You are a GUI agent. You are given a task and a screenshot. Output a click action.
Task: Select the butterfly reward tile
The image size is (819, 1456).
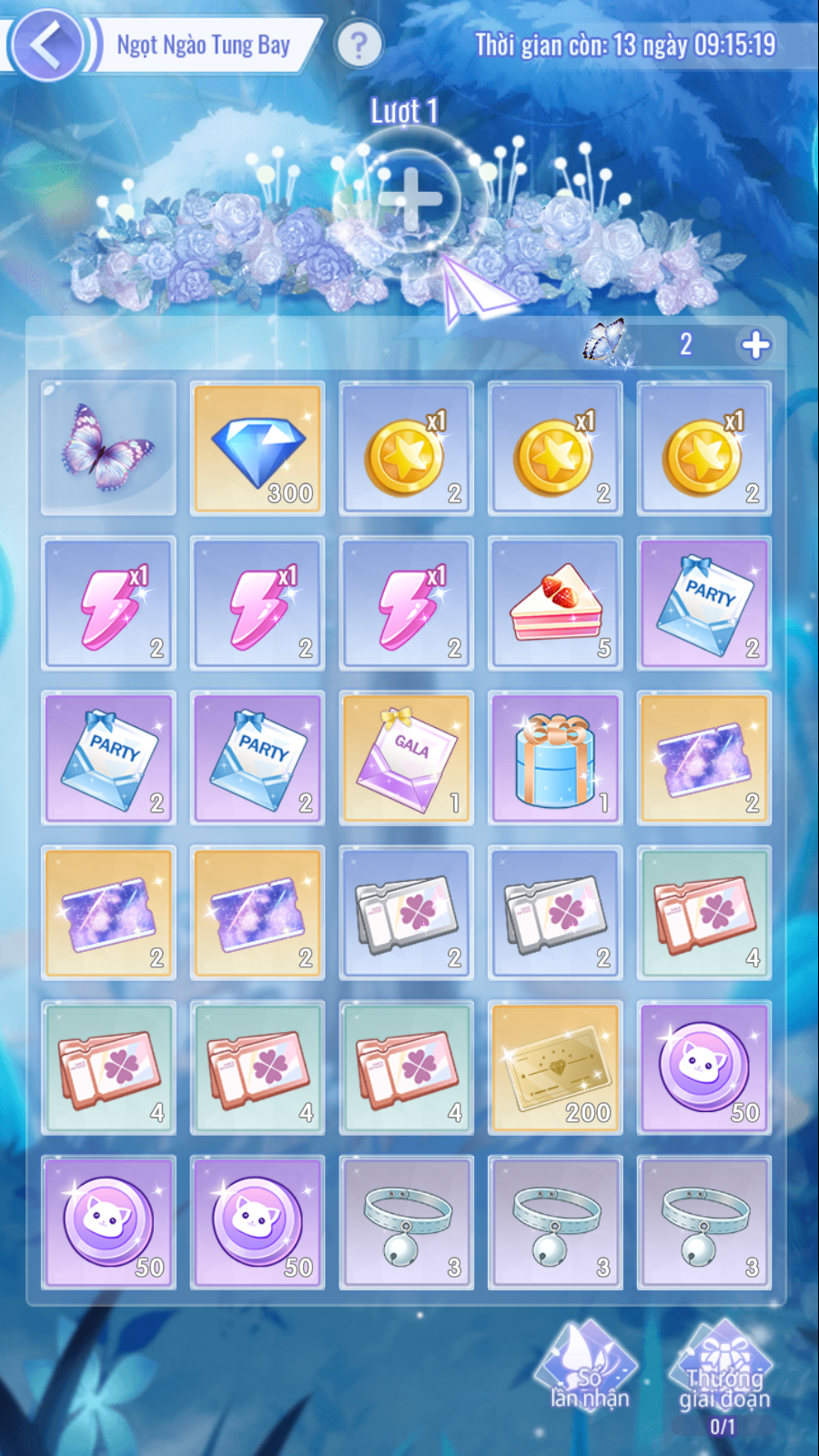[x=108, y=449]
